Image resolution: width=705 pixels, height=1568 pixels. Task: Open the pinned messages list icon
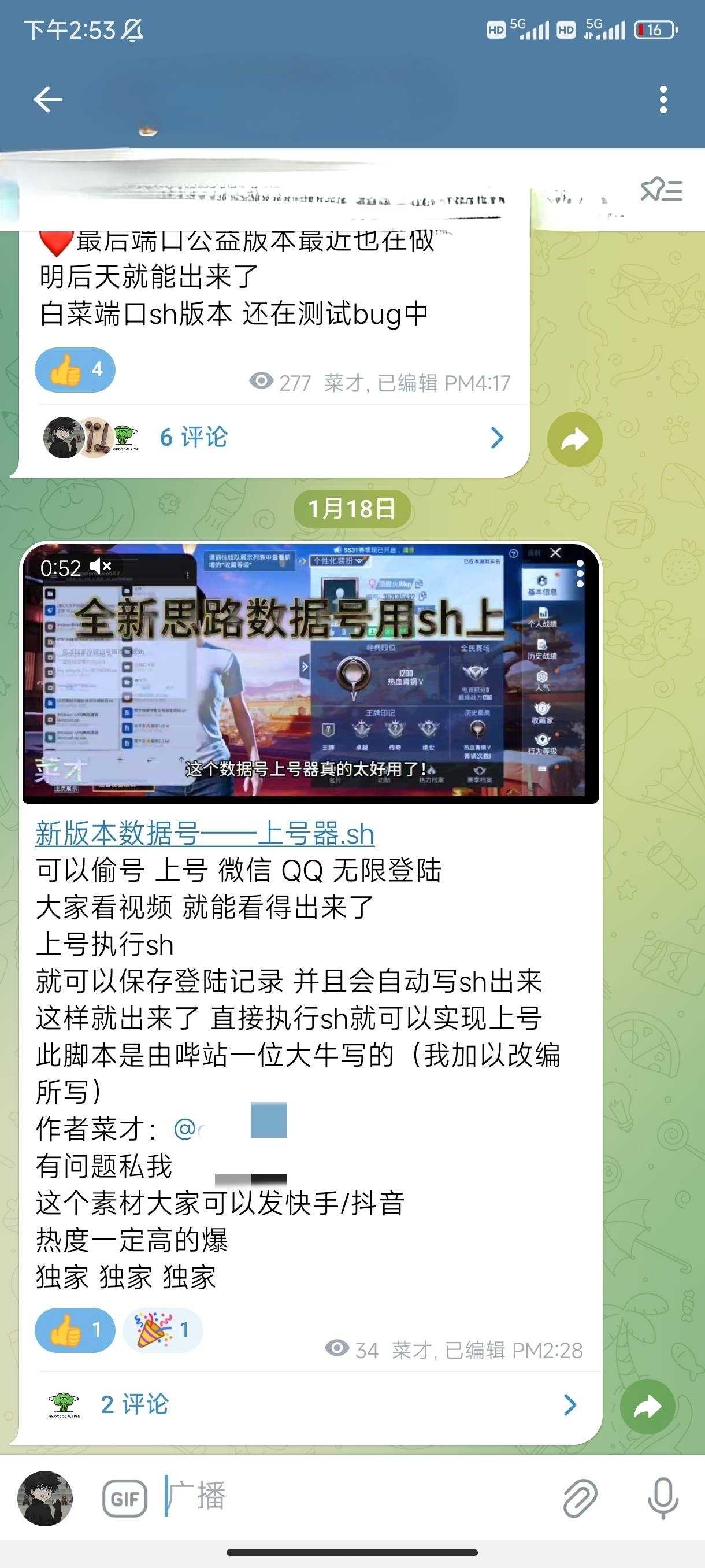(661, 191)
